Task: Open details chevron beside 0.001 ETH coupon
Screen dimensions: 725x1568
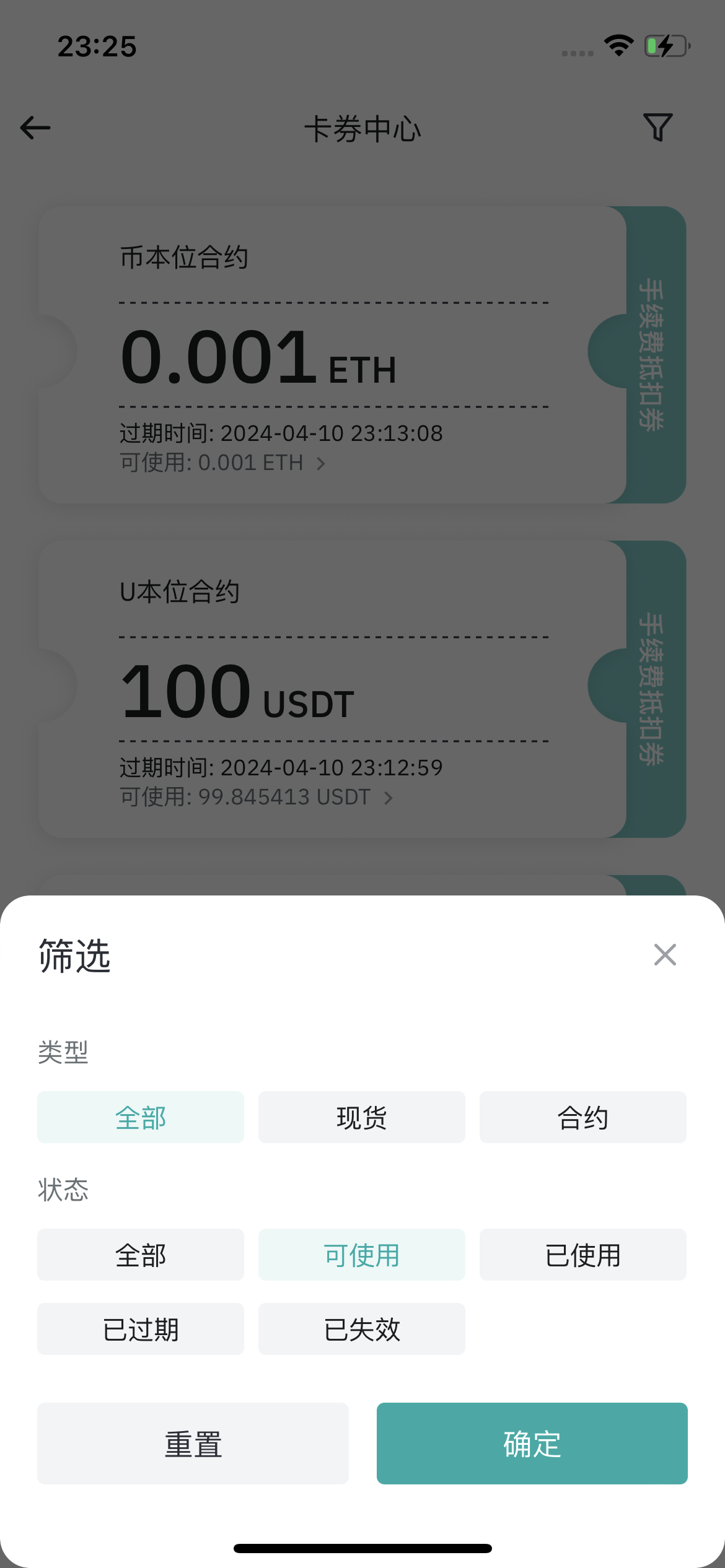Action: pos(322,463)
